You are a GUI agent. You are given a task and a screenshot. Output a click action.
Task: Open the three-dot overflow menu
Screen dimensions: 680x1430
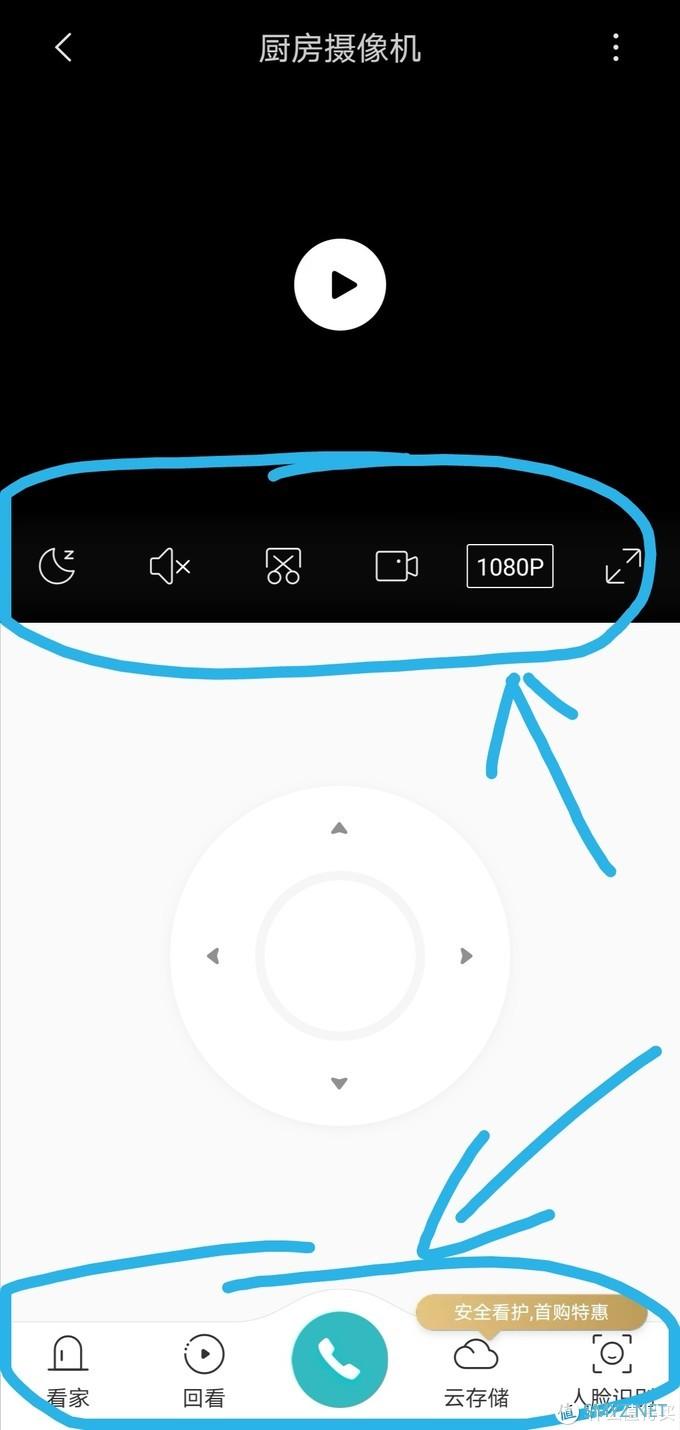pyautogui.click(x=616, y=47)
